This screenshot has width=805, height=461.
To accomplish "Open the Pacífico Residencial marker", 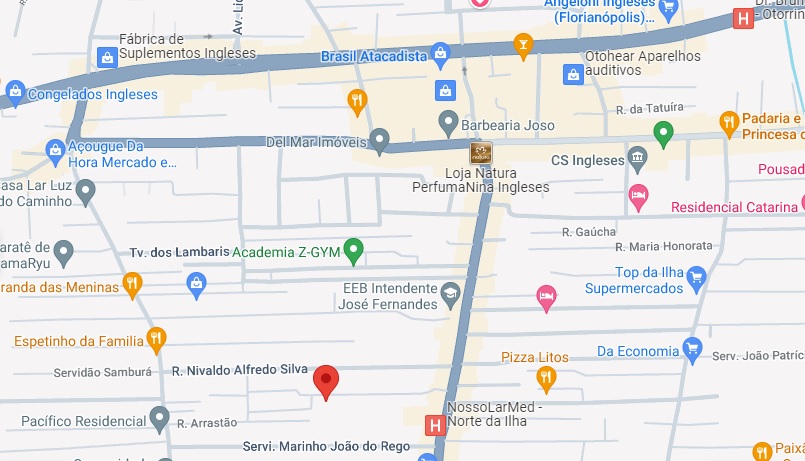I will pyautogui.click(x=159, y=418).
